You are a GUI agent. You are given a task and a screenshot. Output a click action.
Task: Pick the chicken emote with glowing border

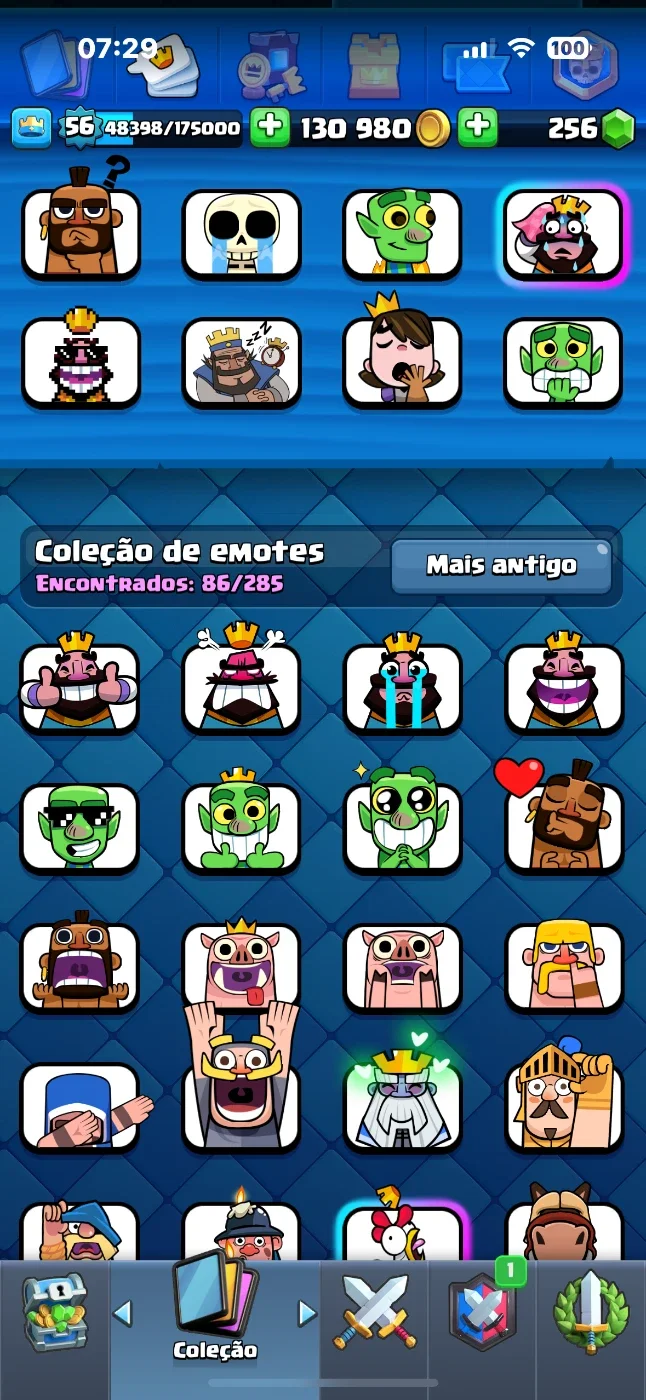pyautogui.click(x=402, y=1227)
